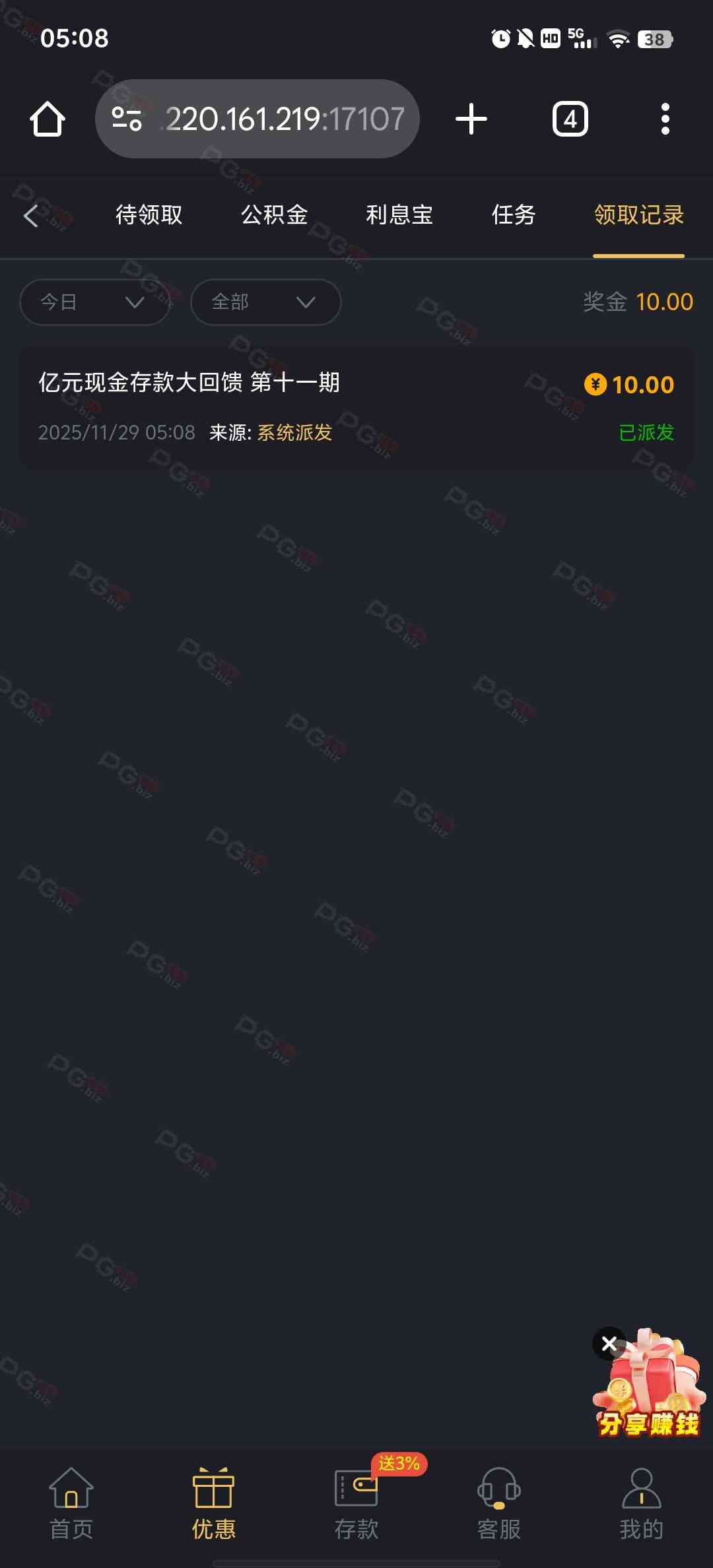This screenshot has width=713, height=1568.
Task: Go to the 首页 bottom tab
Action: pyautogui.click(x=71, y=1499)
